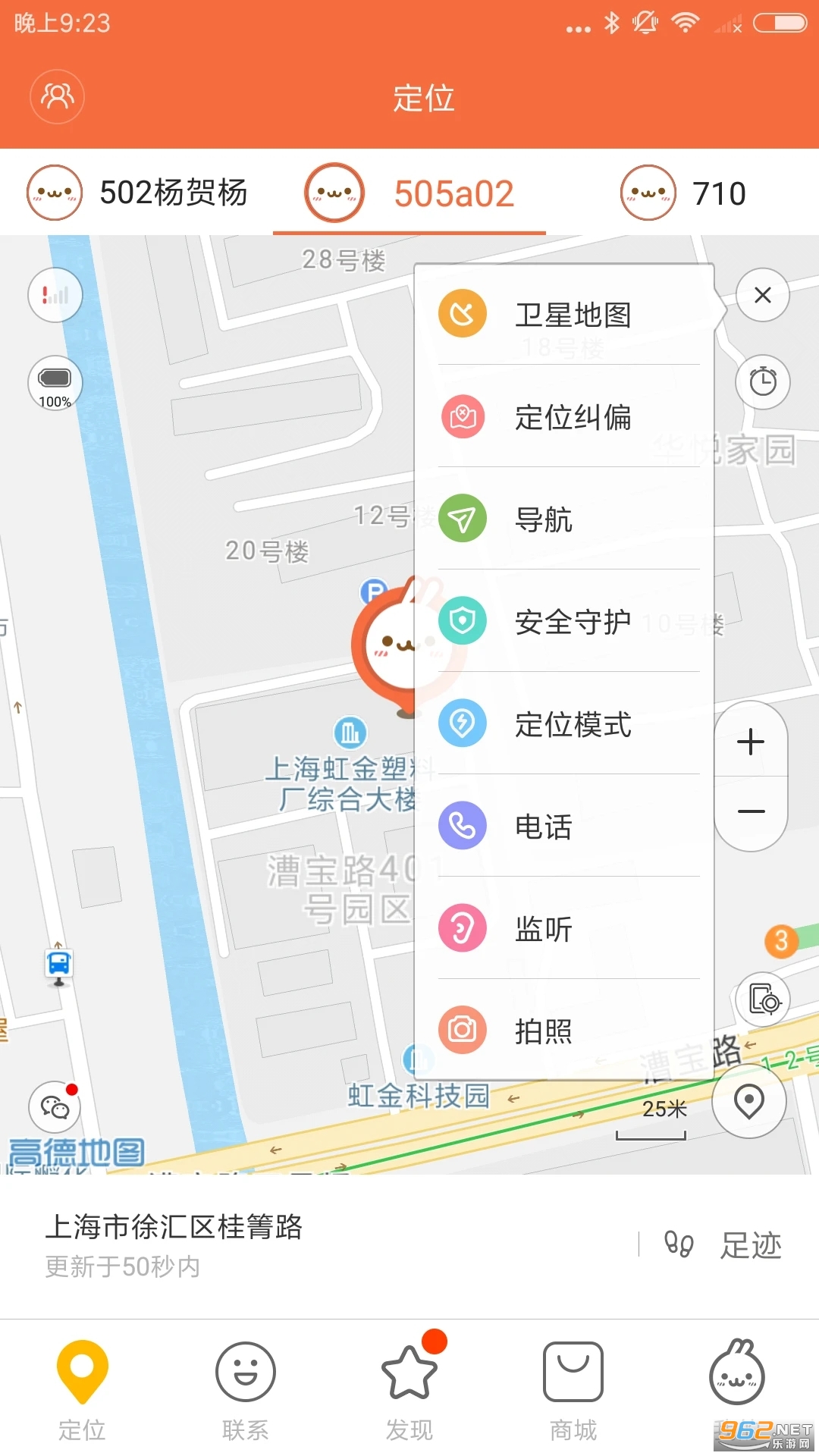Switch to device 710
This screenshot has height=1456, width=819.
click(684, 193)
